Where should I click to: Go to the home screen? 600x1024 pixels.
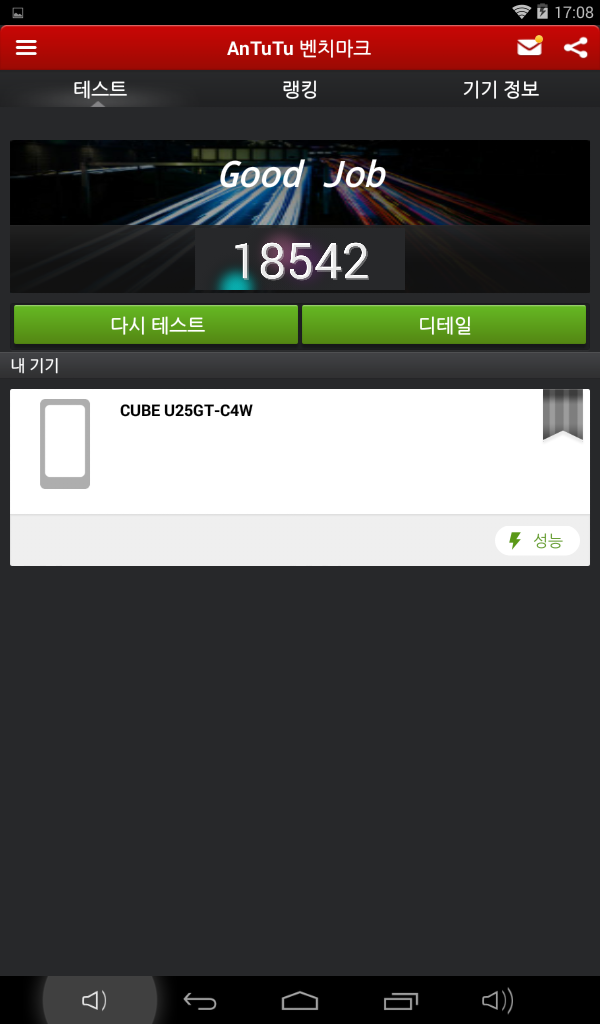click(x=300, y=1000)
